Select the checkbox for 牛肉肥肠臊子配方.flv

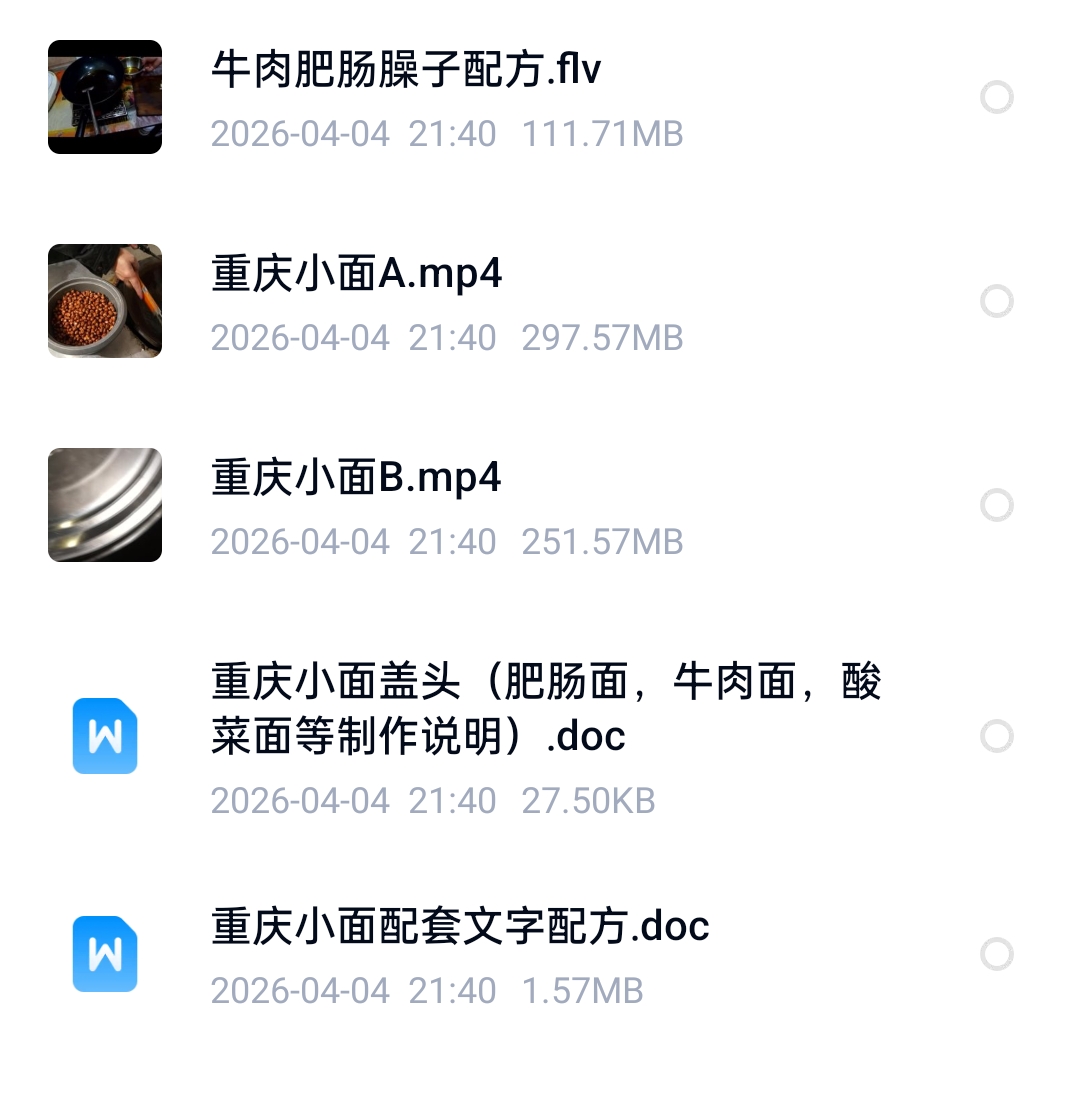coord(996,97)
